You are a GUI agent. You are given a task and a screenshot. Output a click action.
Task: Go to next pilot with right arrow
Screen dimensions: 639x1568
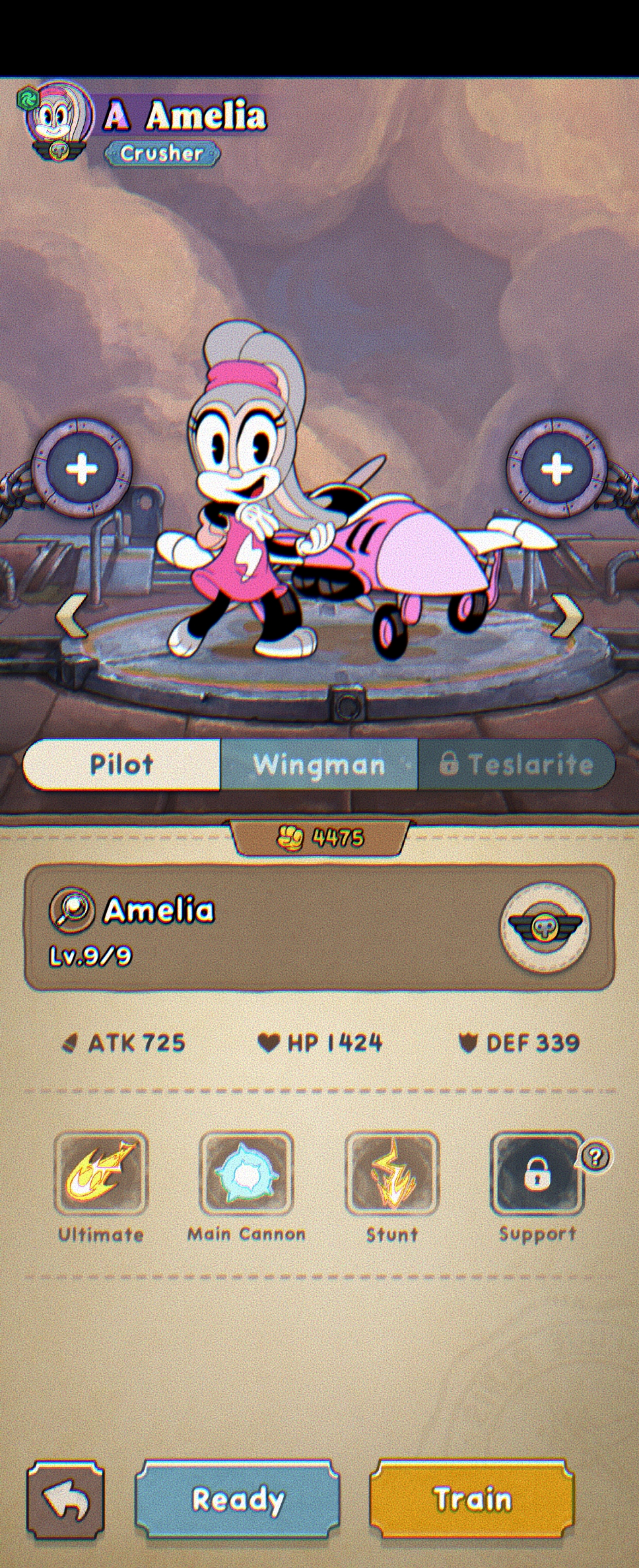[567, 616]
